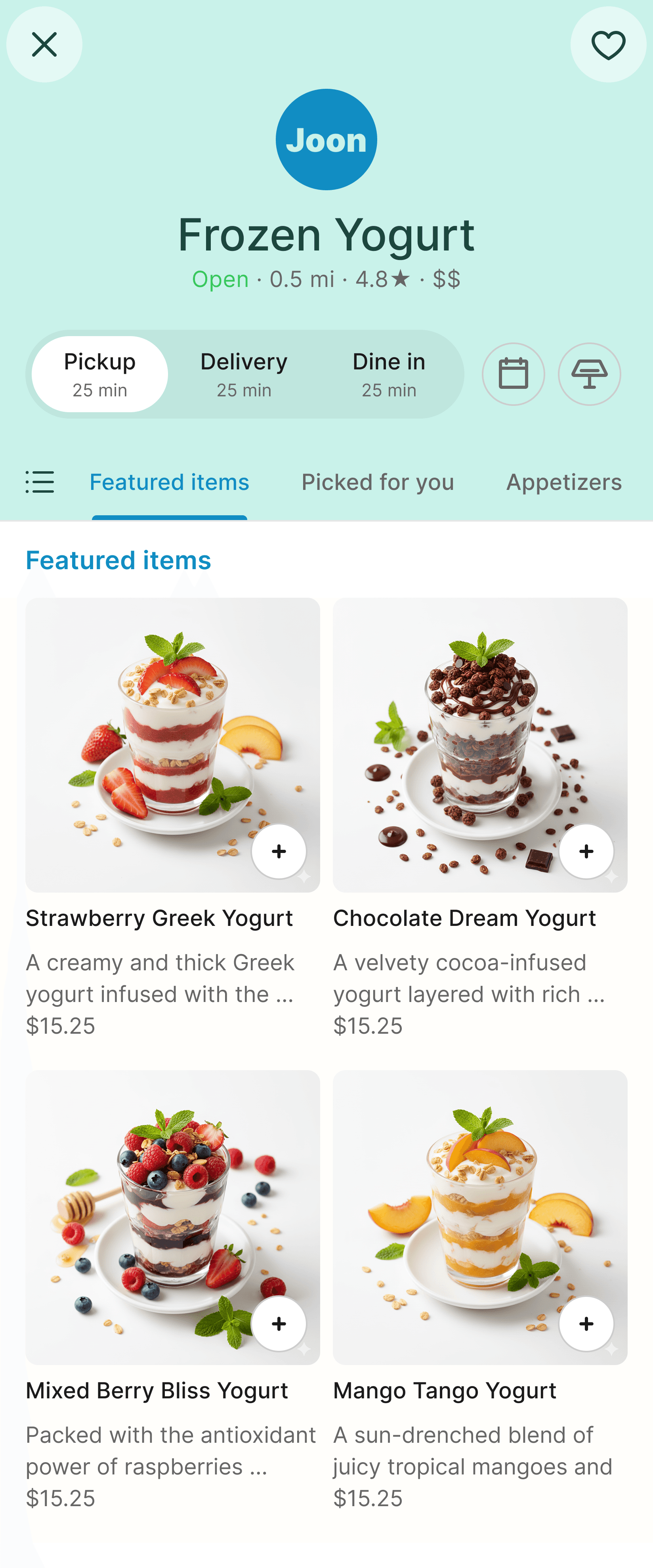This screenshot has width=653, height=1568.
Task: View the Mango Tango Yogurt item
Action: (480, 1291)
